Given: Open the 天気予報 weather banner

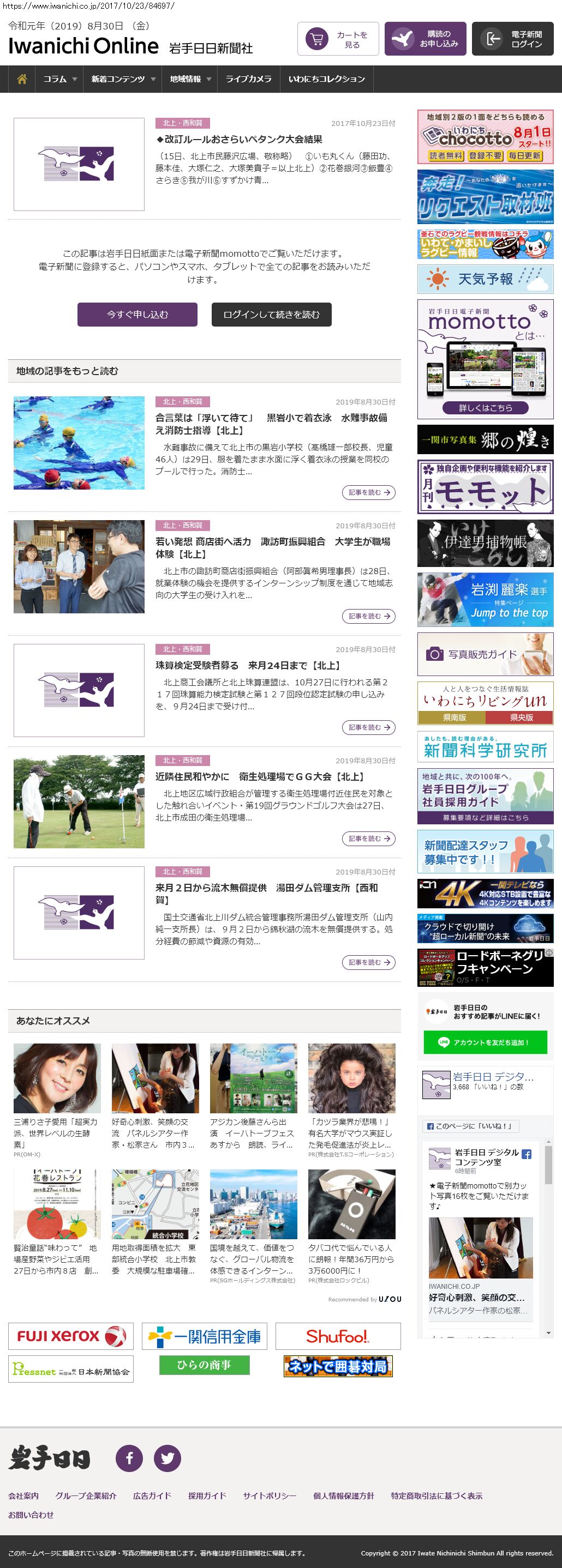Looking at the screenshot, I should (x=485, y=279).
